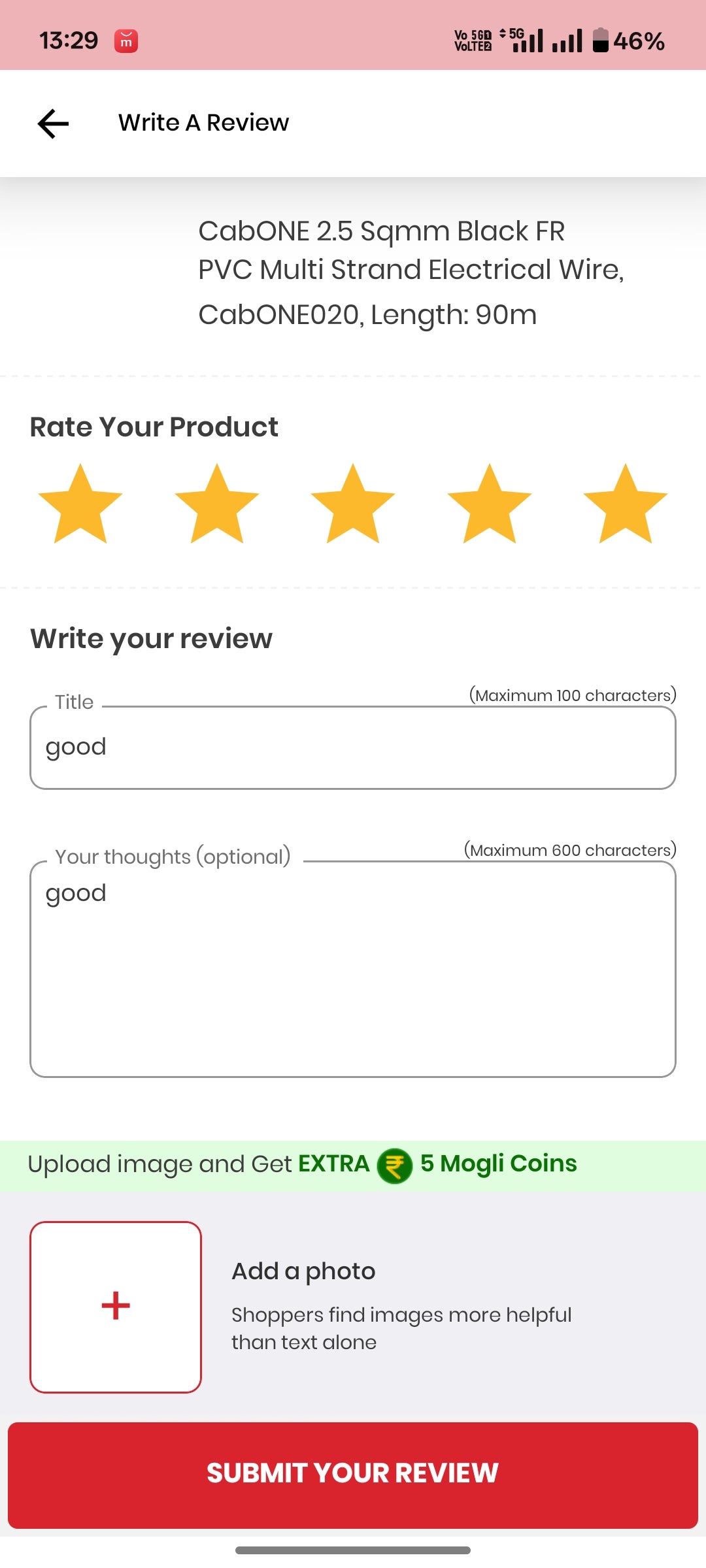706x1568 pixels.
Task: Set rating to three stars
Action: pyautogui.click(x=353, y=505)
